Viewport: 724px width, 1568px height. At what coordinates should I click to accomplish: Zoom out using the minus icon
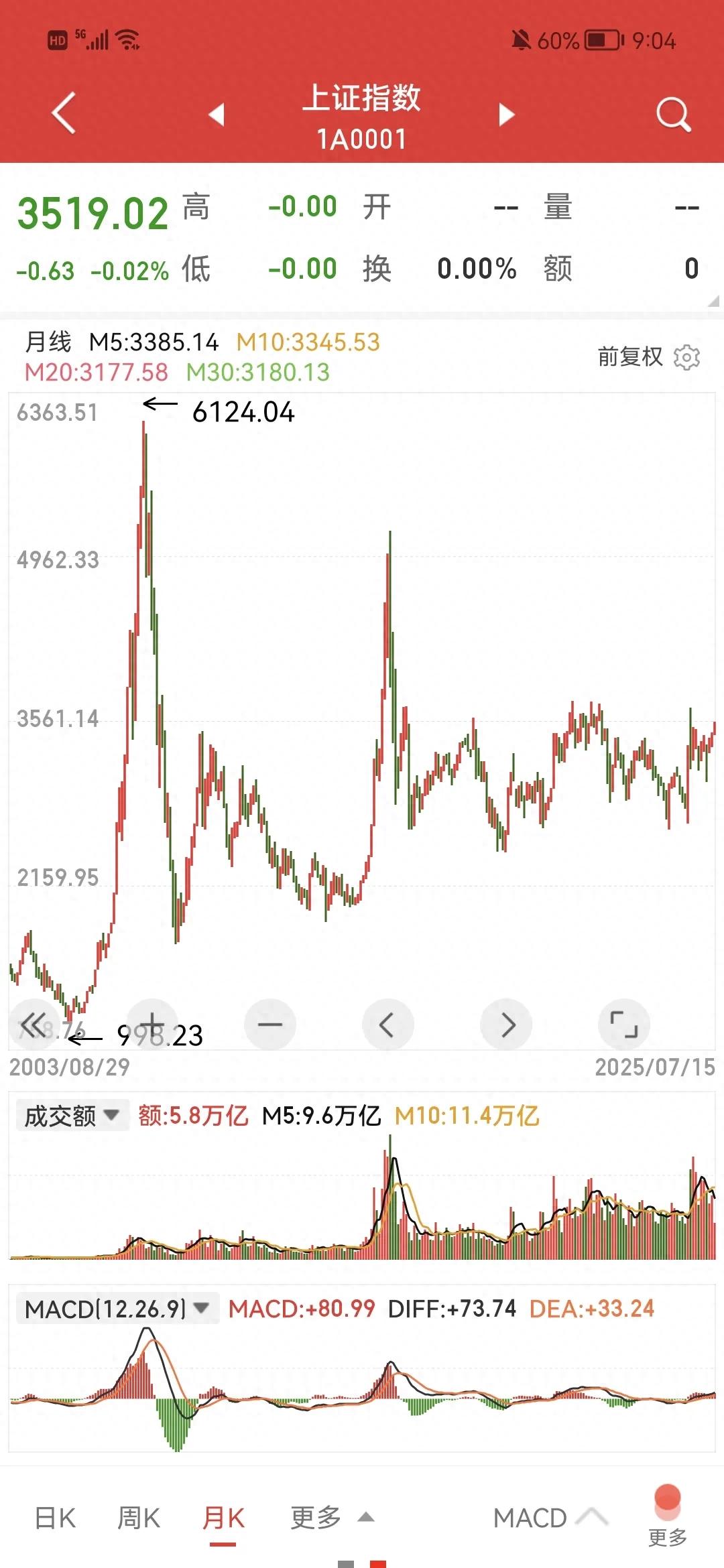click(x=270, y=1024)
